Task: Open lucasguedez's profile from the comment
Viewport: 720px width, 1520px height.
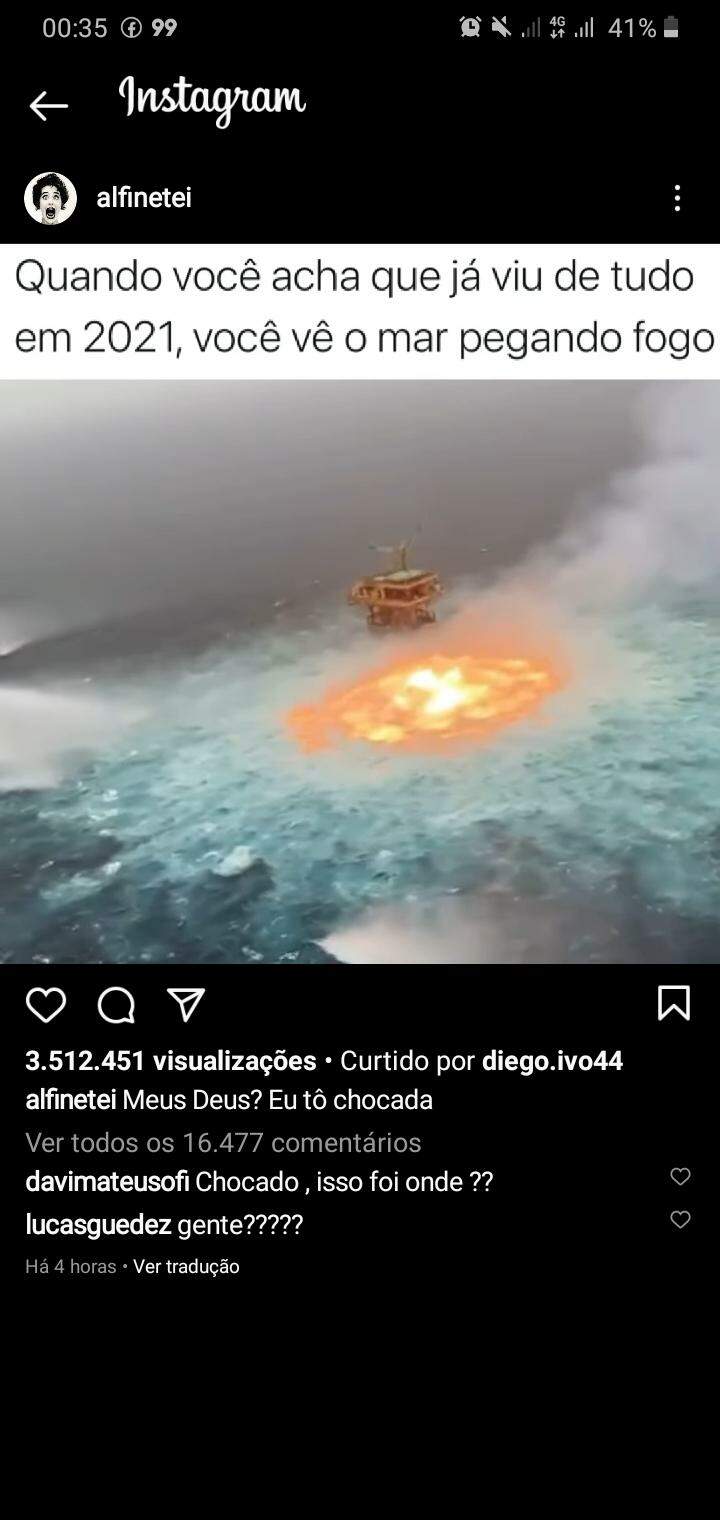Action: 98,1224
